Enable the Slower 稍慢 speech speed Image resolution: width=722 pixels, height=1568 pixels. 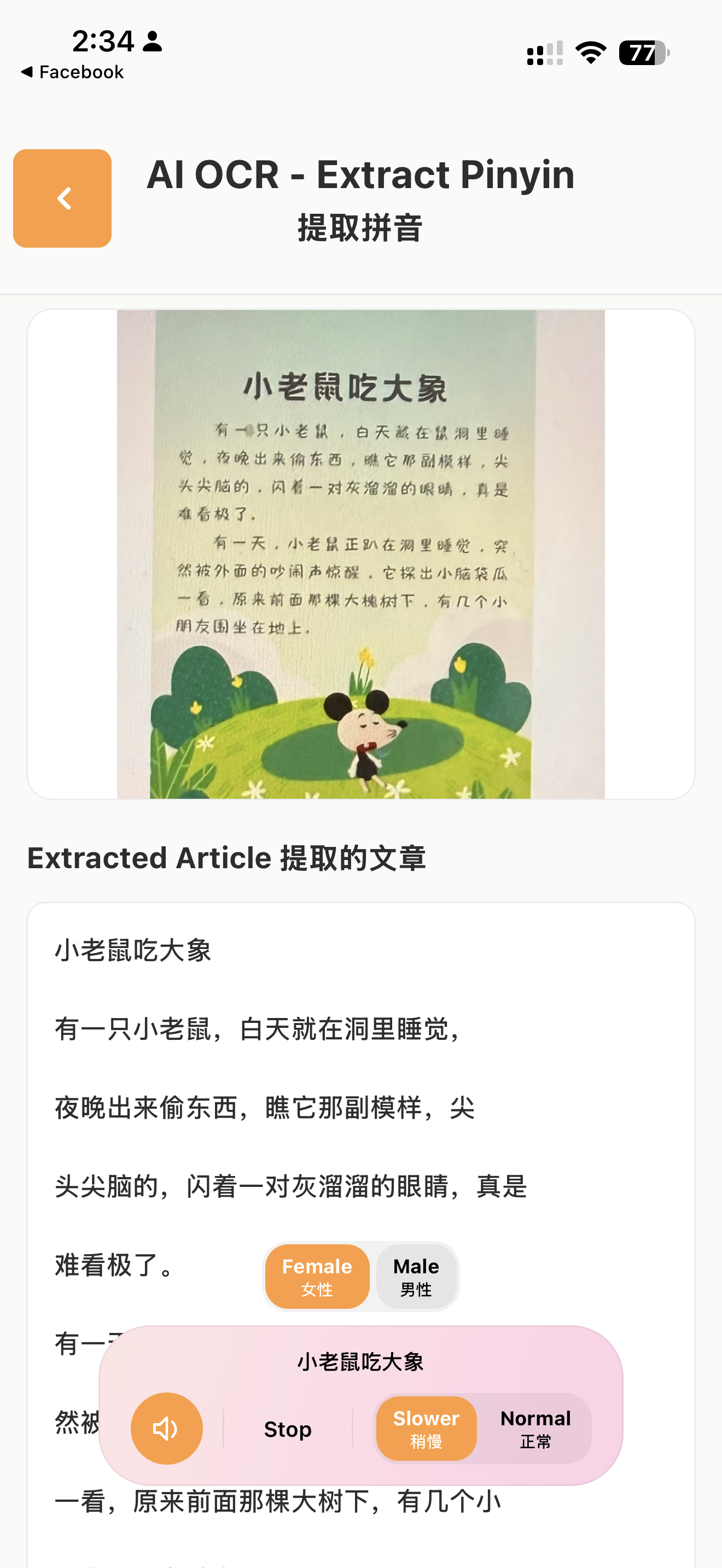tap(426, 1429)
